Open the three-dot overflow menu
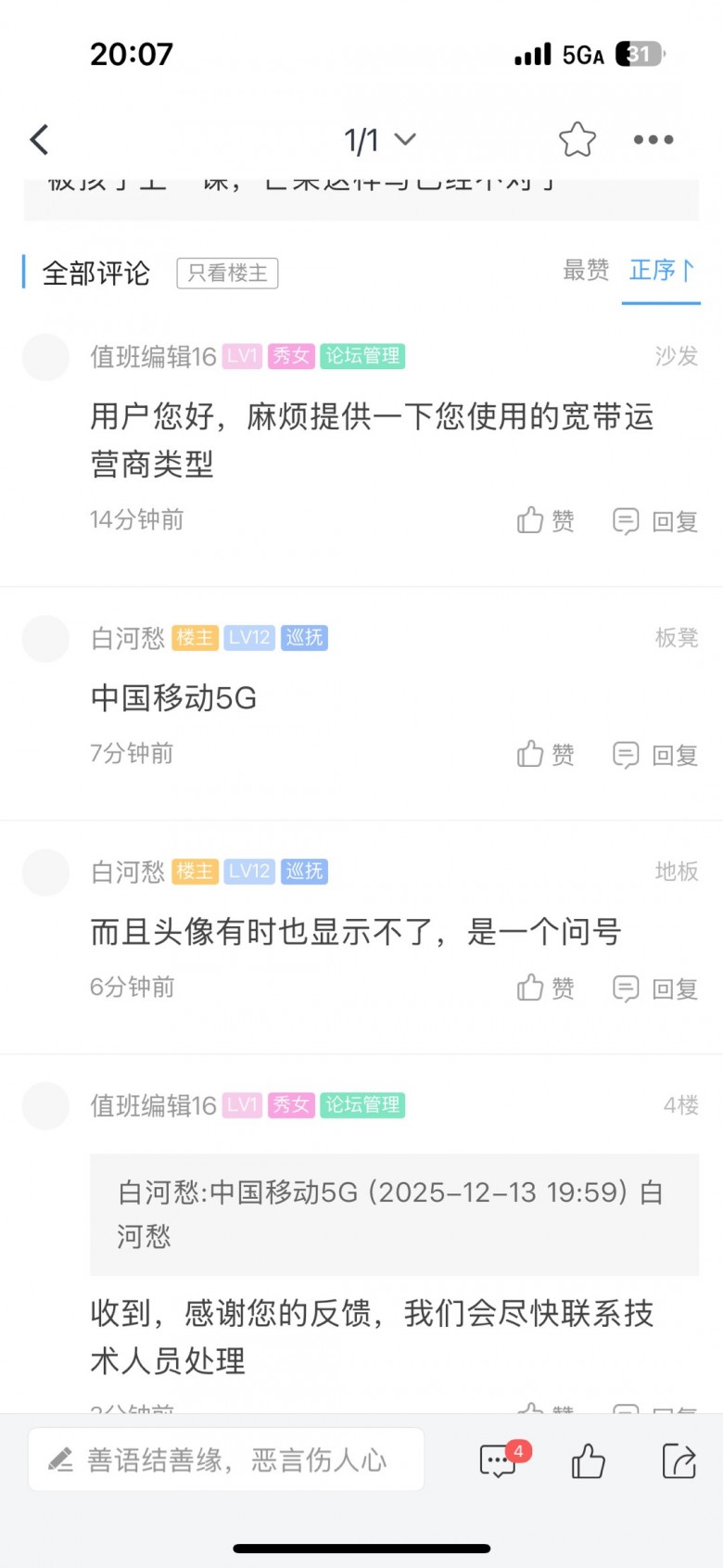The width and height of the screenshot is (723, 1568). point(653,140)
